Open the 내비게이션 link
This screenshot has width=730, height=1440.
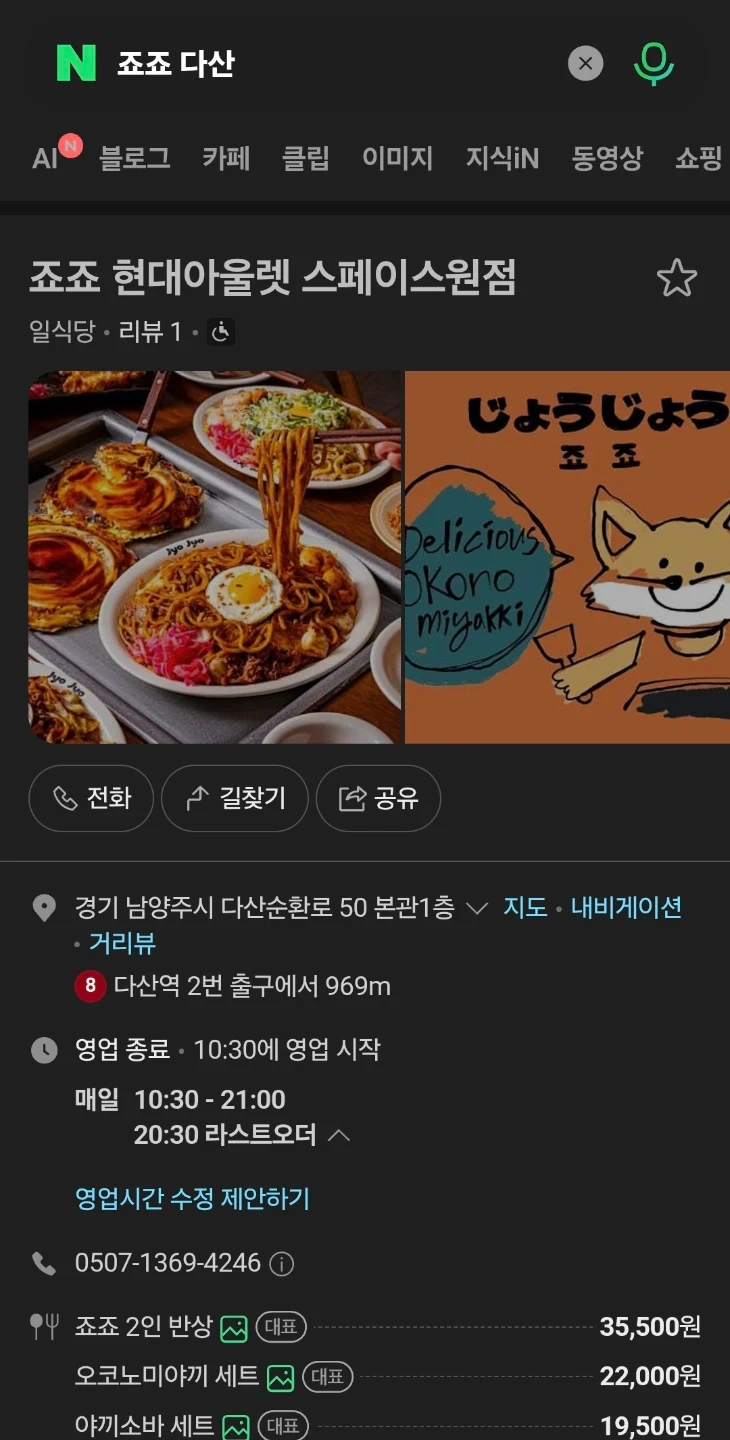[626, 908]
